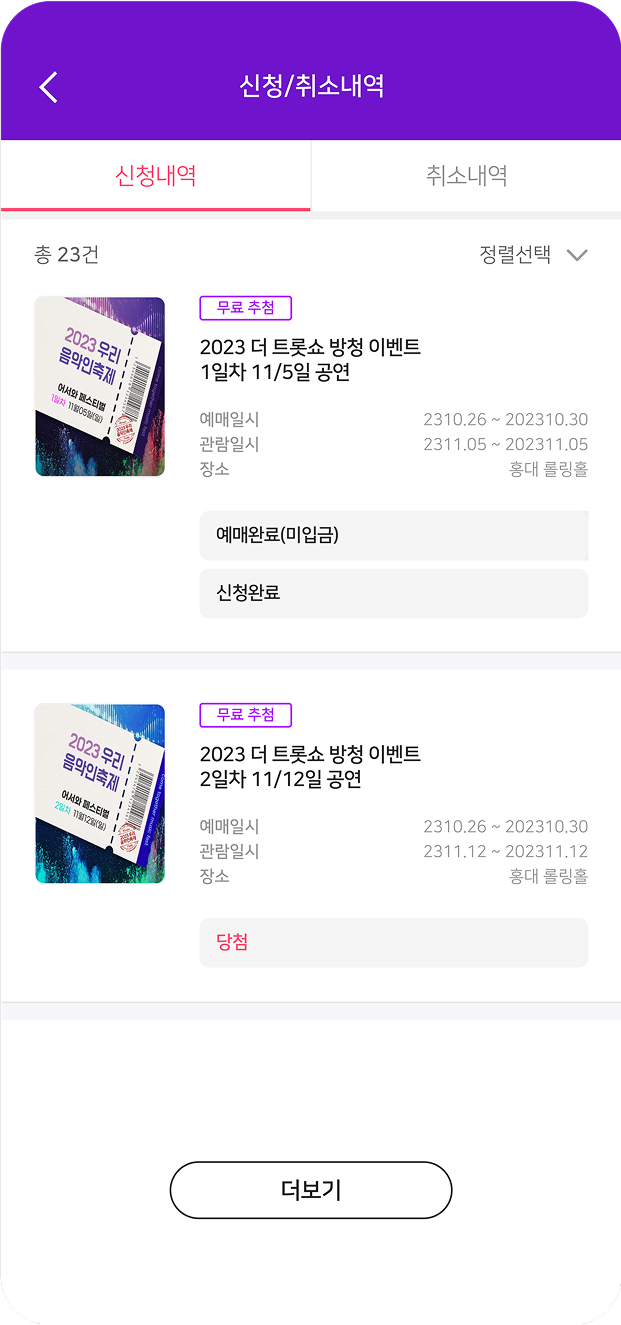Select the 신청내역 tab
Image resolution: width=621 pixels, height=1325 pixels.
(x=156, y=176)
